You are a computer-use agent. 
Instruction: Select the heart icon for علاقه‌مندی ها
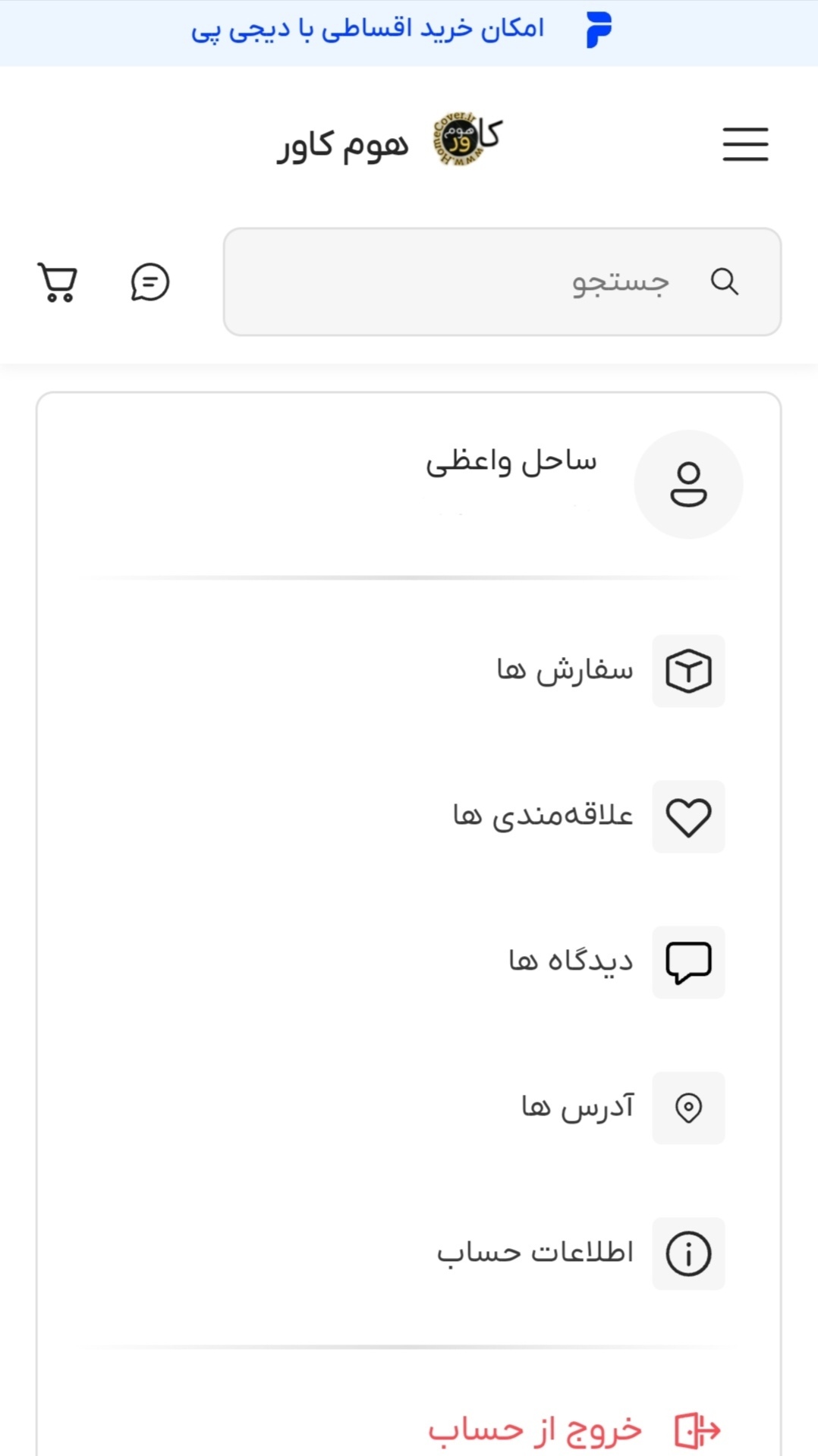coord(687,816)
